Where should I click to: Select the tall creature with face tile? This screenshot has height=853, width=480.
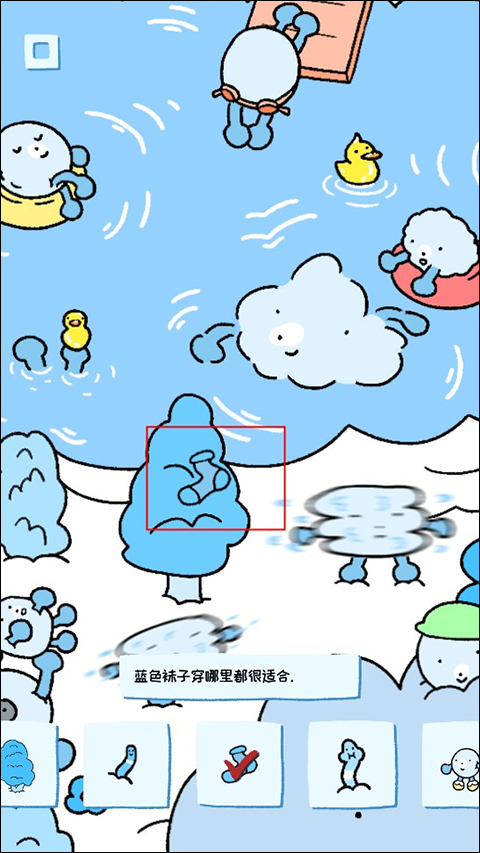click(352, 764)
